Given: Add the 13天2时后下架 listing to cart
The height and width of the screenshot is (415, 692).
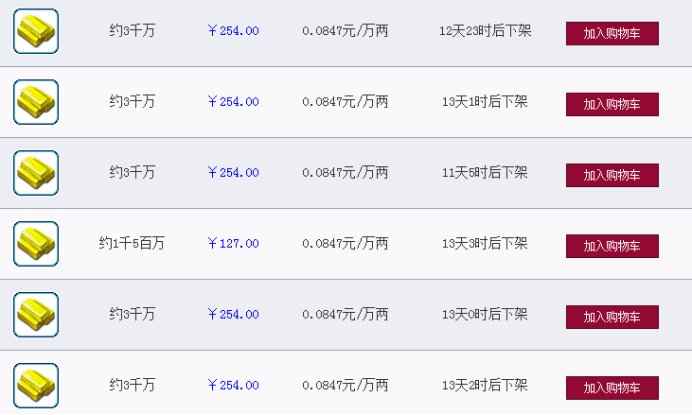Looking at the screenshot, I should 612,388.
